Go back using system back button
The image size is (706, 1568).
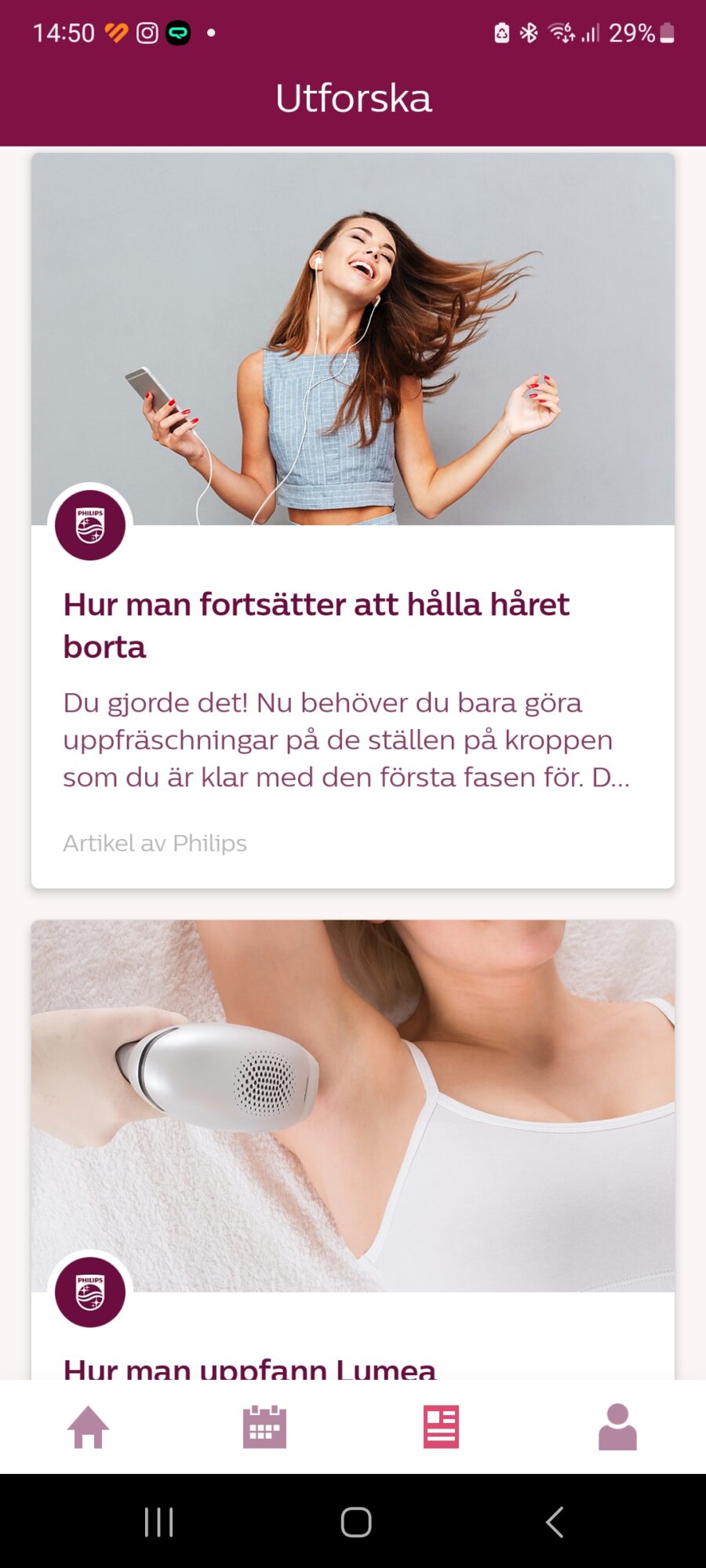[x=554, y=1523]
